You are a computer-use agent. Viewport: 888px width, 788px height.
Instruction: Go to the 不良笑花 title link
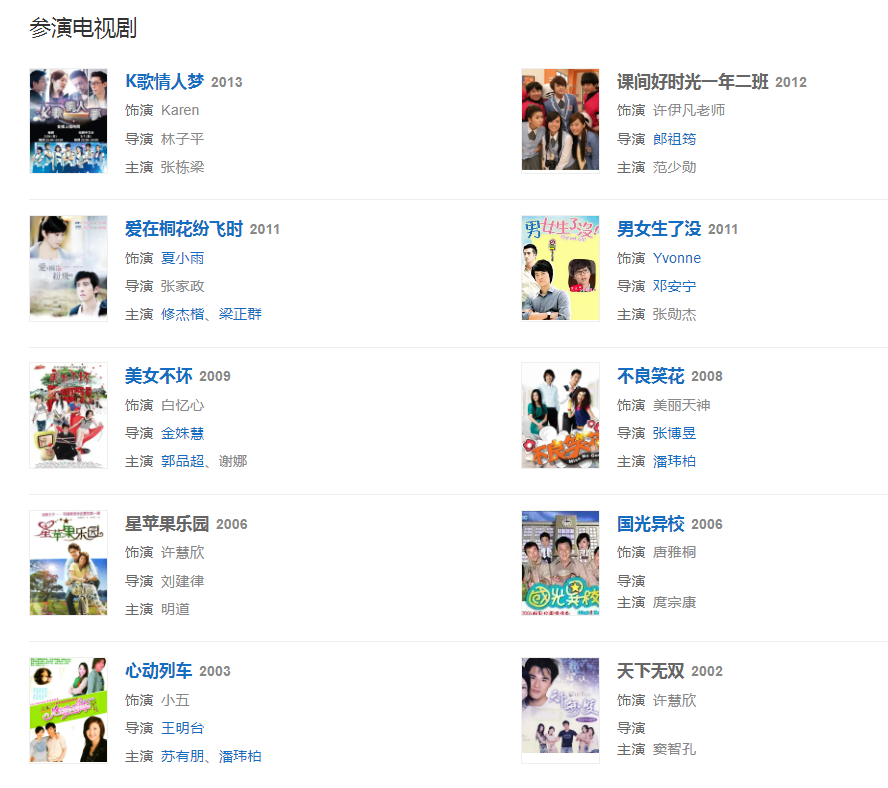tap(650, 376)
